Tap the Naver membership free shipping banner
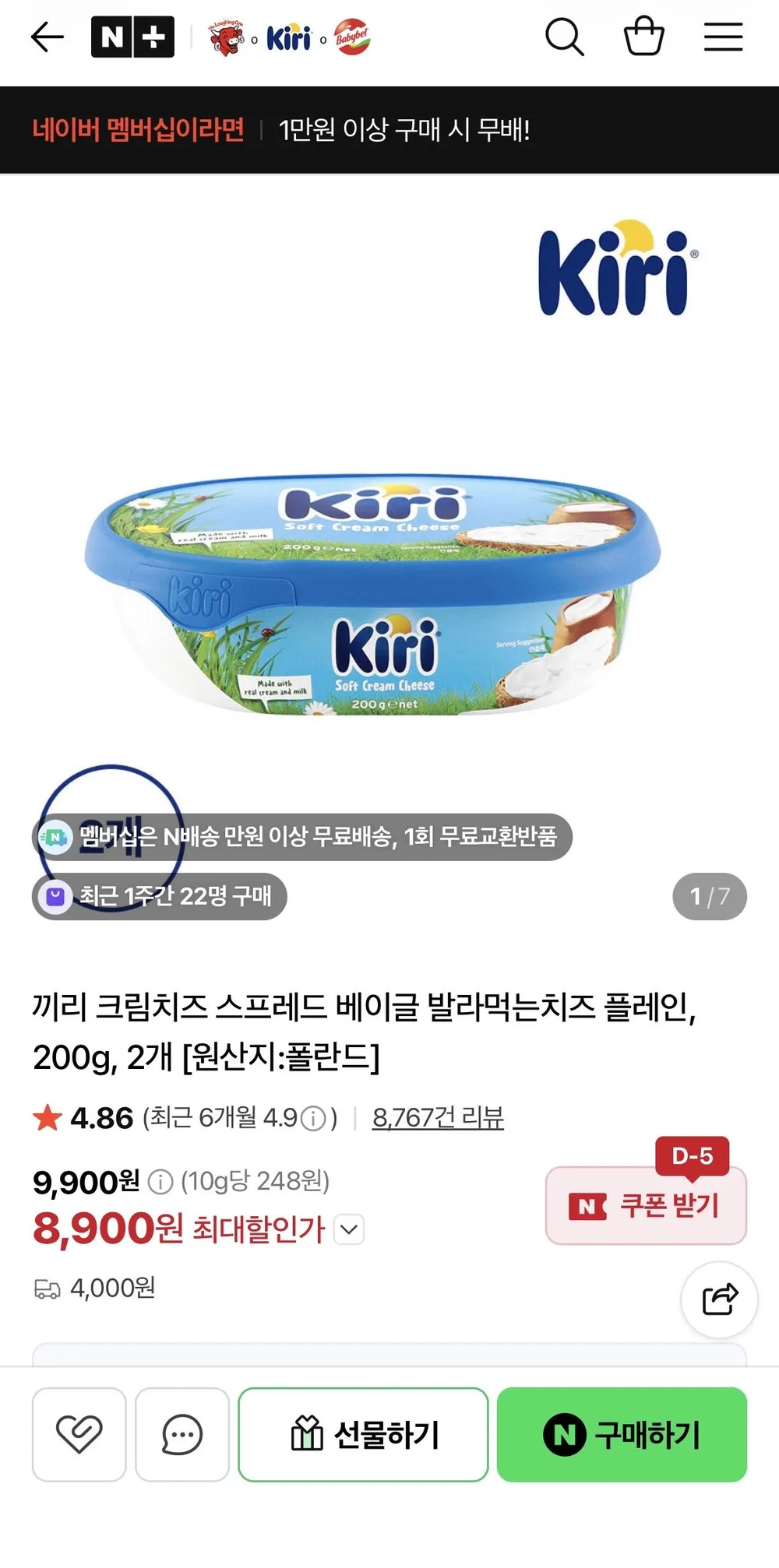 tap(389, 130)
